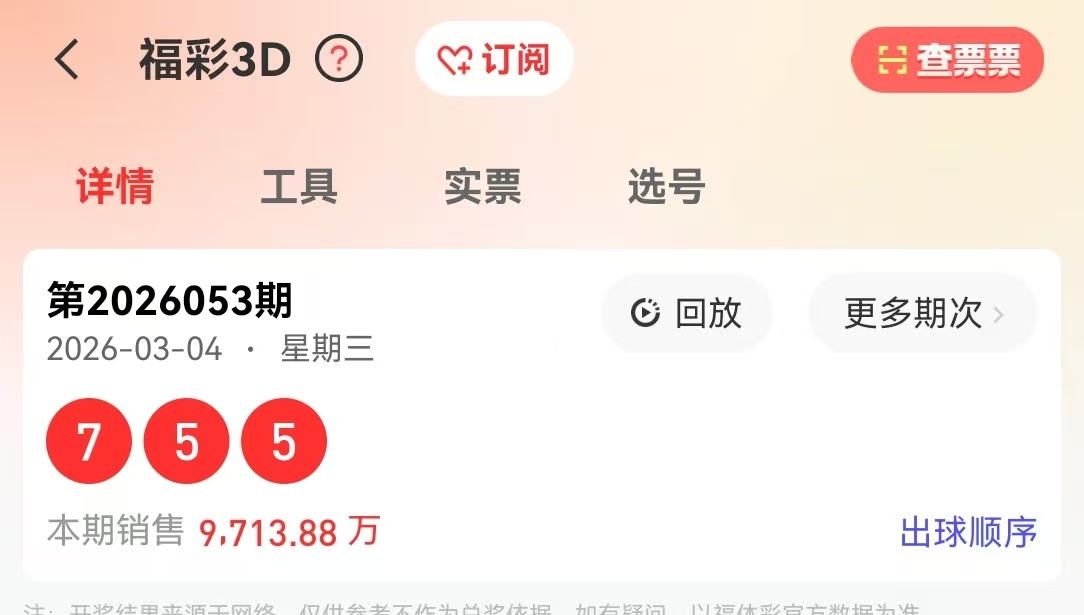This screenshot has height=615, width=1084.
Task: Open the 查票票 ticket scanner
Action: 947,60
